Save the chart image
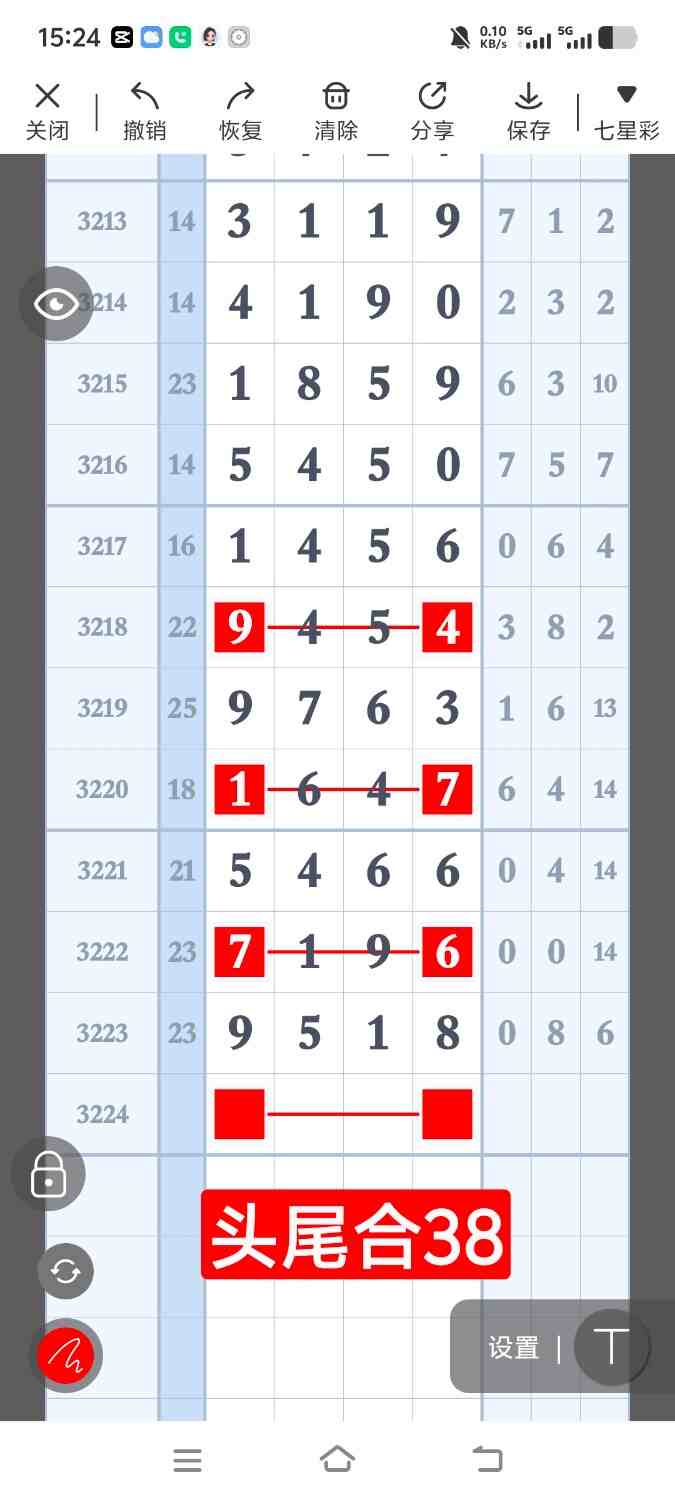 click(528, 111)
